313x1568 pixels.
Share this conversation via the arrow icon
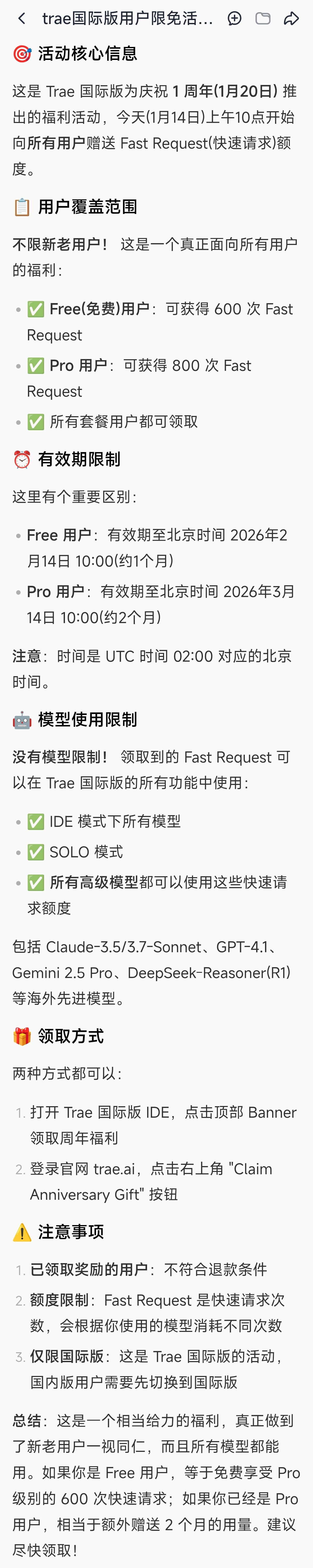pyautogui.click(x=292, y=19)
